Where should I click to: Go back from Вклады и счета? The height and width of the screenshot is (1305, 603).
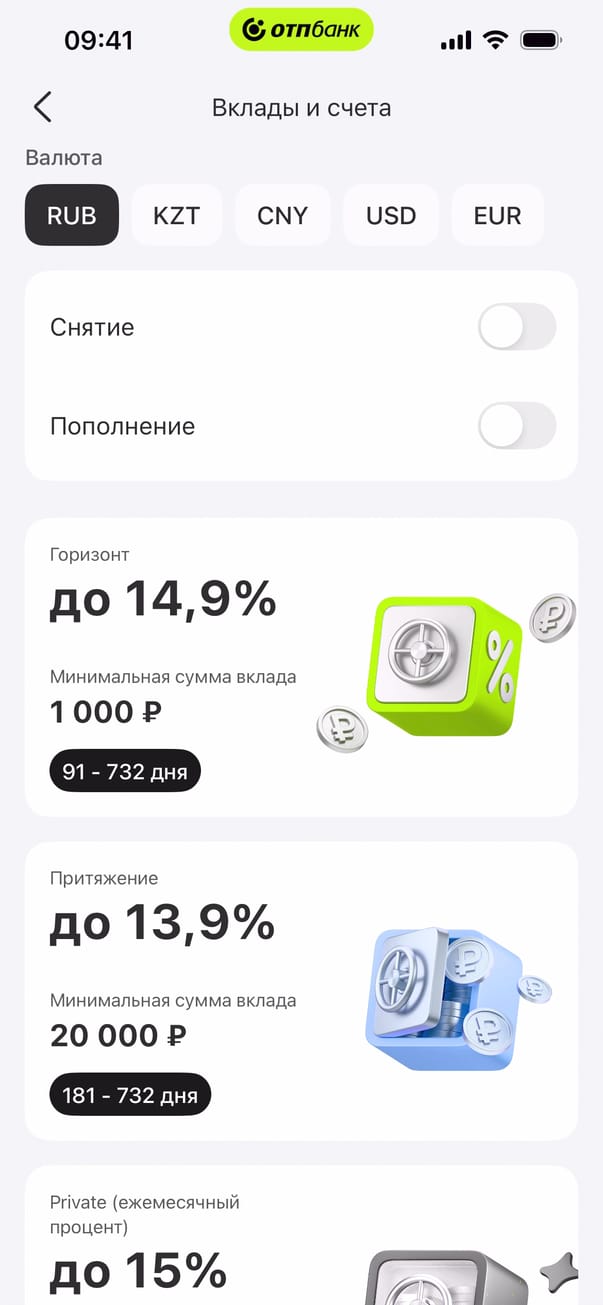42,107
